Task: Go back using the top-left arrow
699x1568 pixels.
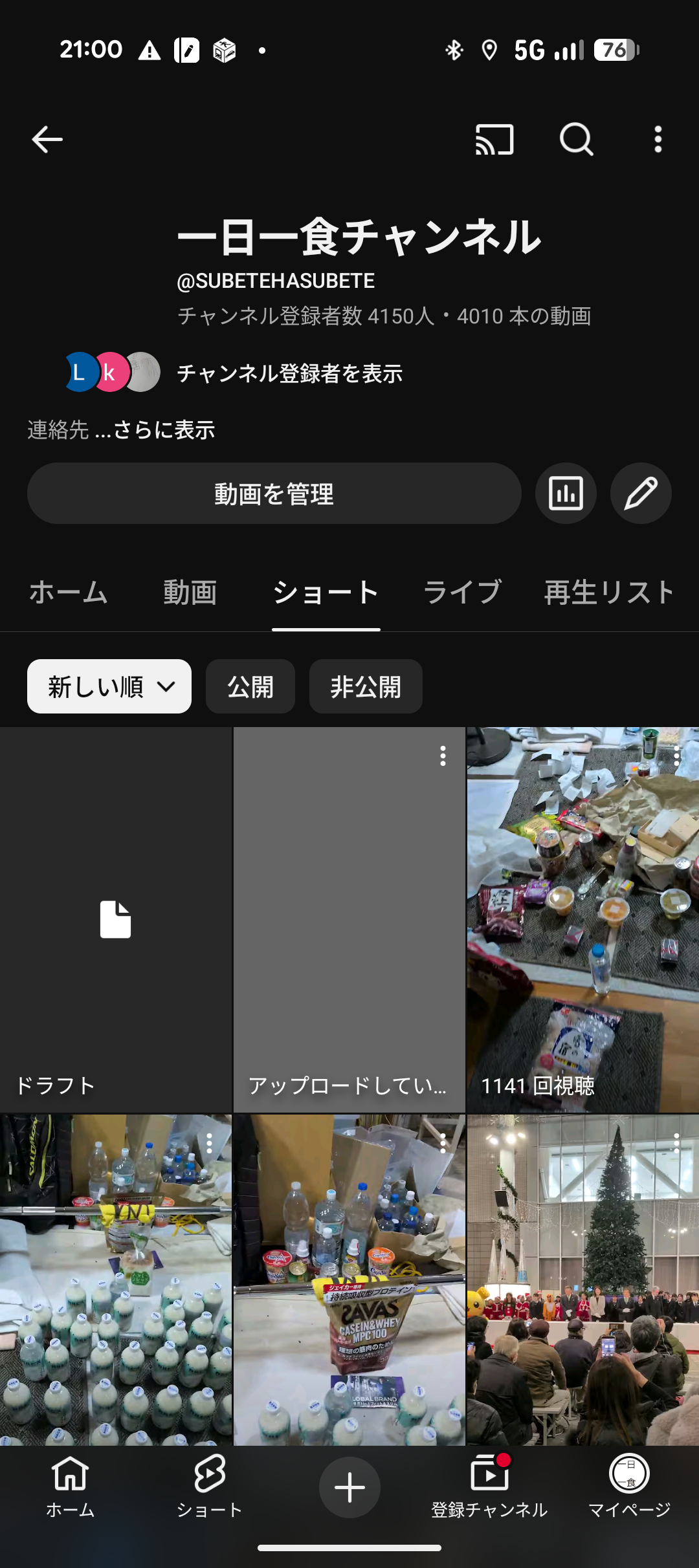Action: coord(47,139)
